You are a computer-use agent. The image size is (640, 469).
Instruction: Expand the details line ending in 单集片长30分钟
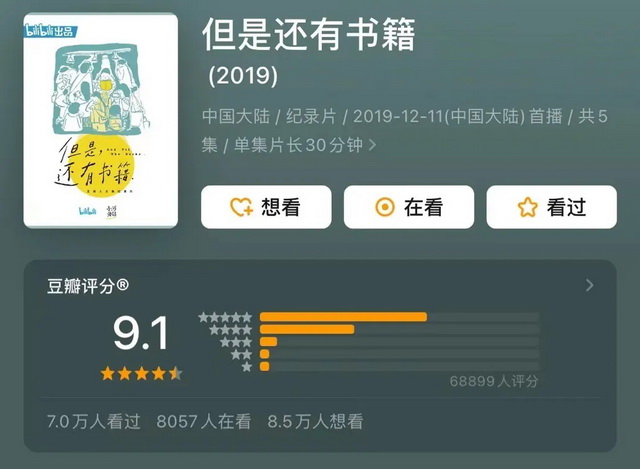(x=373, y=144)
